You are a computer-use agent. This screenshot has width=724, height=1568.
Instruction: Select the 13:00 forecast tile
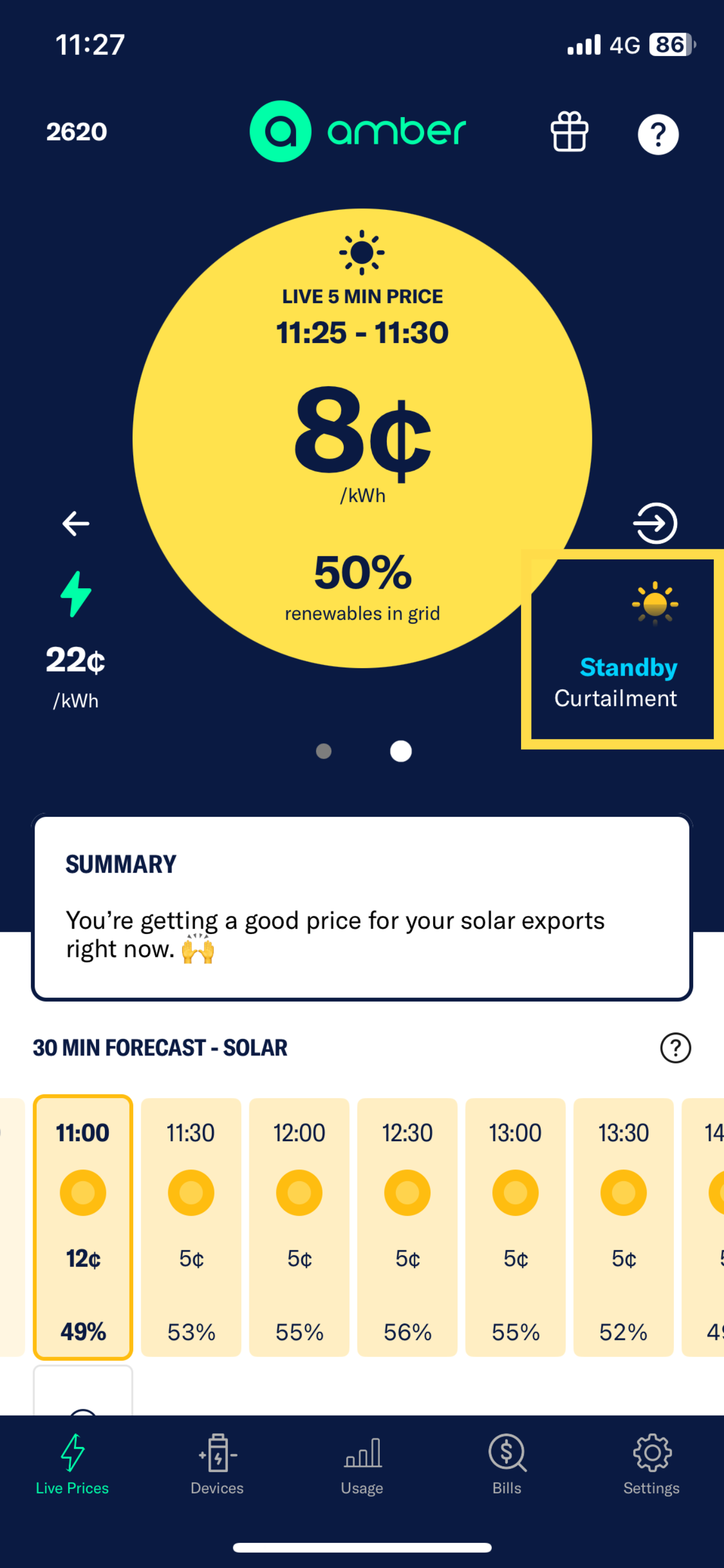click(x=515, y=1226)
